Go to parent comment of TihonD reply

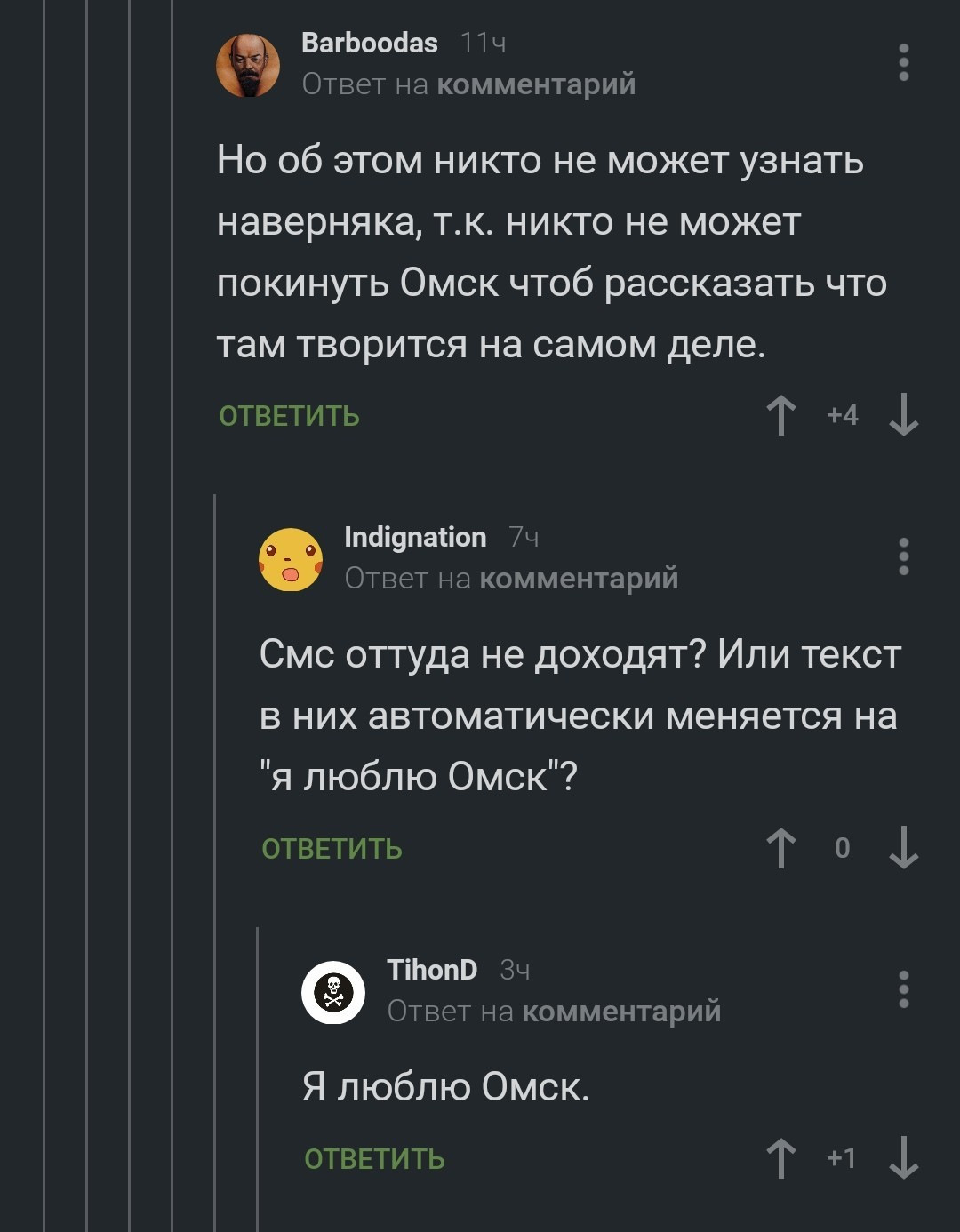click(621, 1012)
